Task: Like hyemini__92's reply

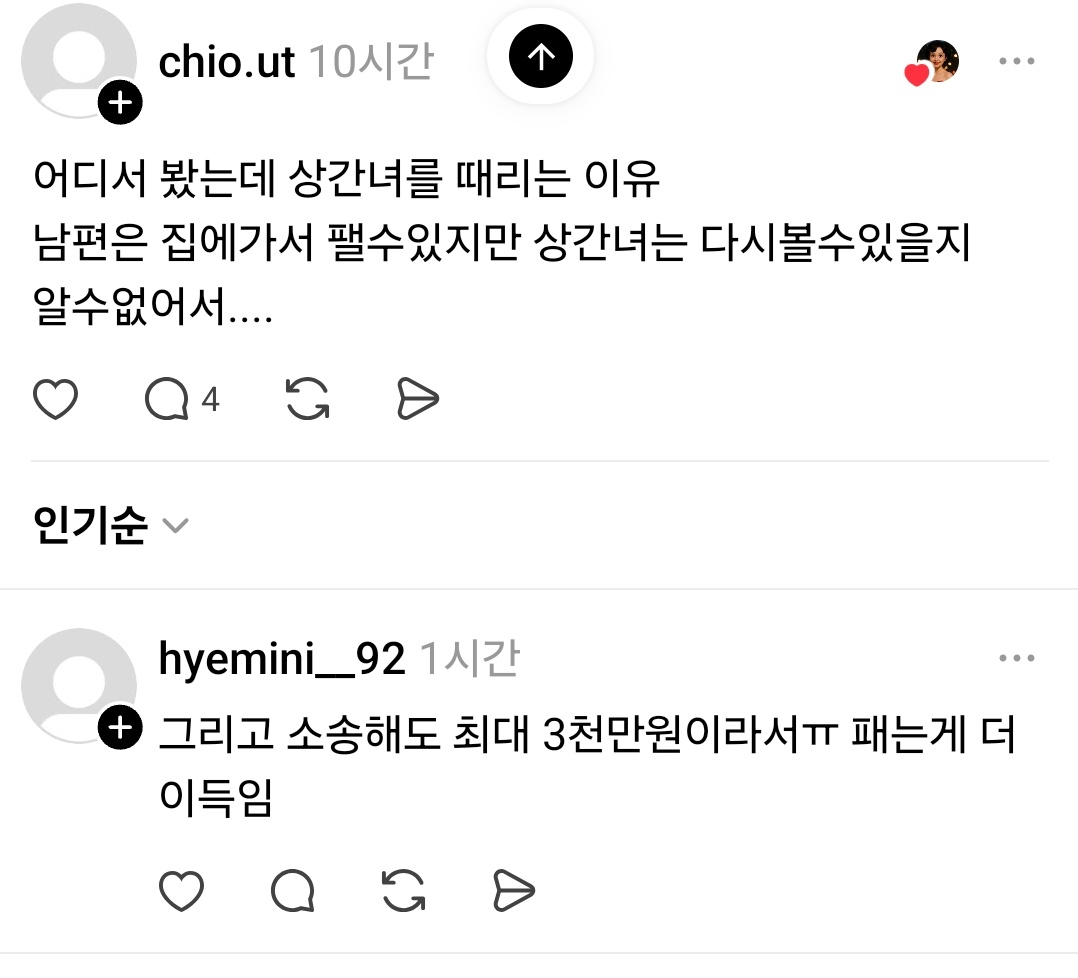Action: [181, 891]
